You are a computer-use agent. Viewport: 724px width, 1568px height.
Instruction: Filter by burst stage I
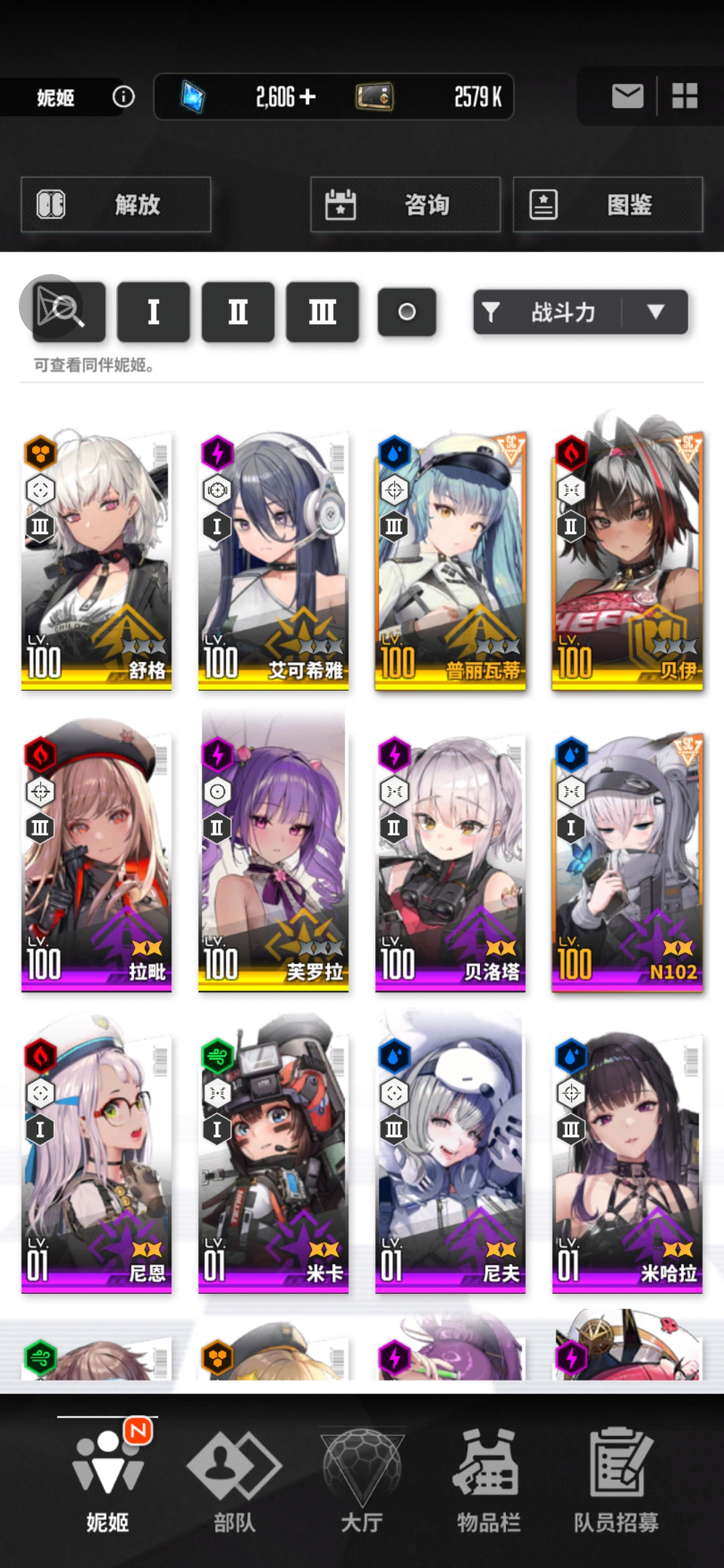click(x=154, y=312)
